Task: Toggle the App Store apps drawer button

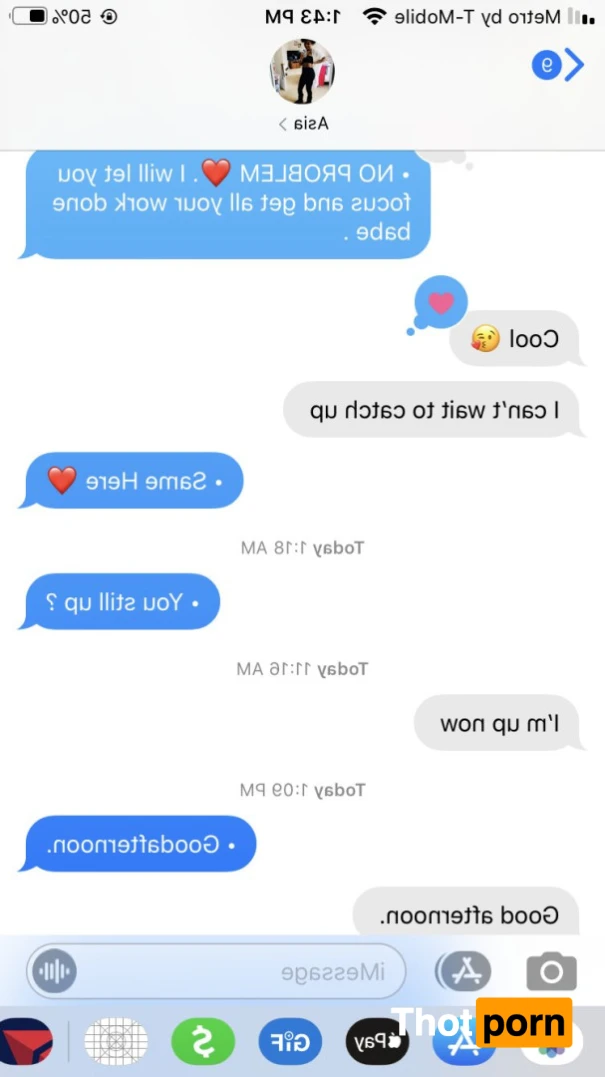Action: tap(464, 971)
